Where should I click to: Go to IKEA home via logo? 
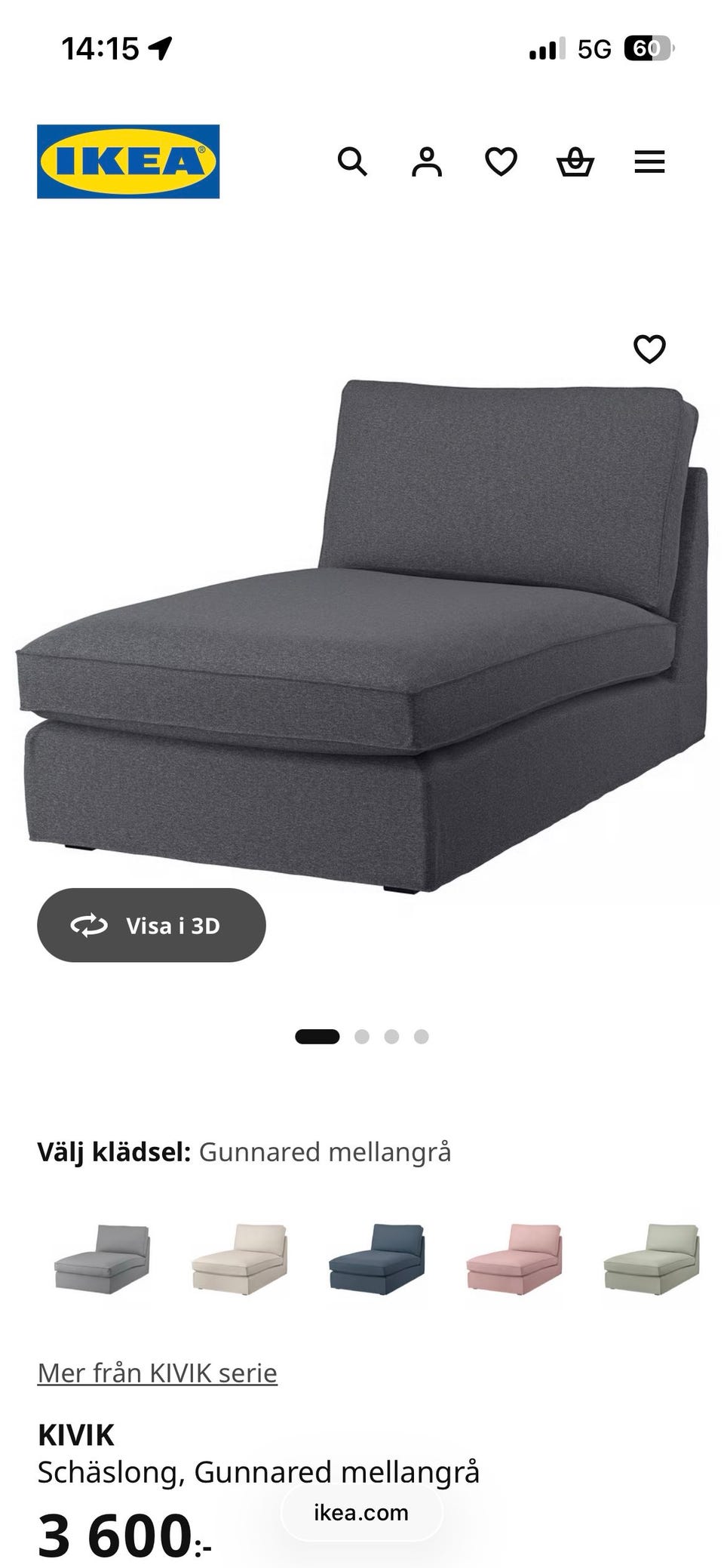(x=128, y=161)
